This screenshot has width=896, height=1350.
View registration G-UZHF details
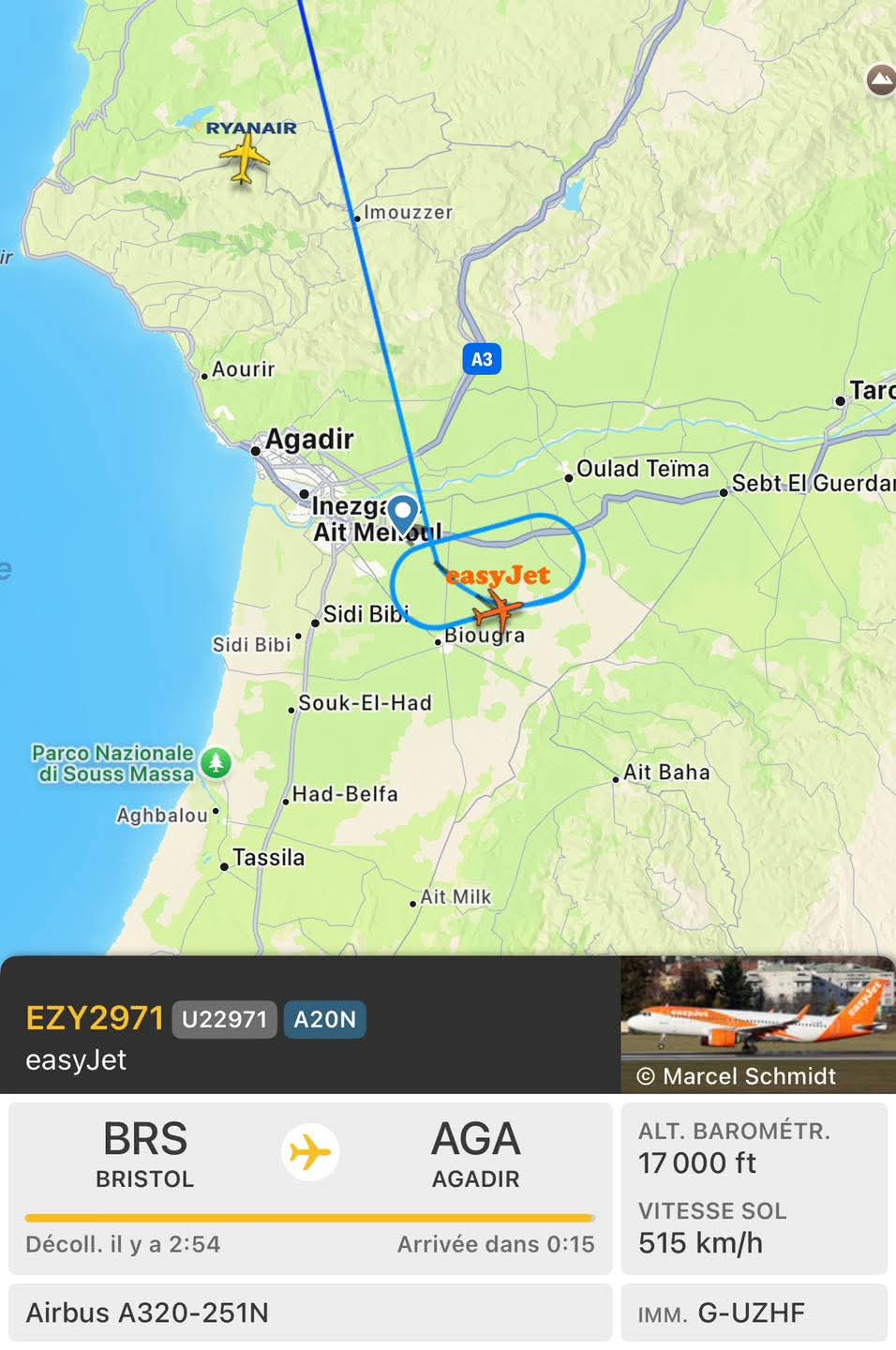754,1312
